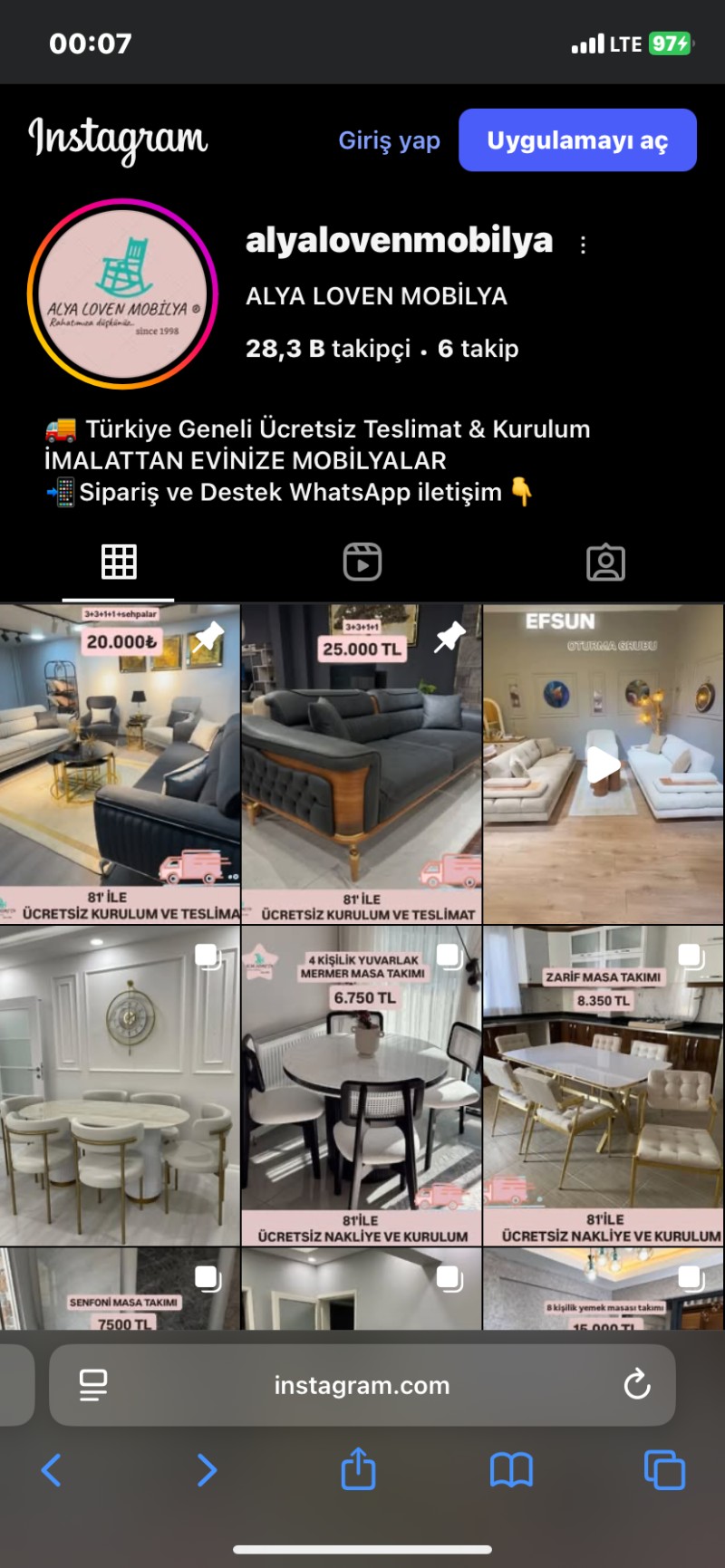Viewport: 725px width, 1568px height.
Task: Open the Safari share sheet
Action: (x=358, y=1468)
